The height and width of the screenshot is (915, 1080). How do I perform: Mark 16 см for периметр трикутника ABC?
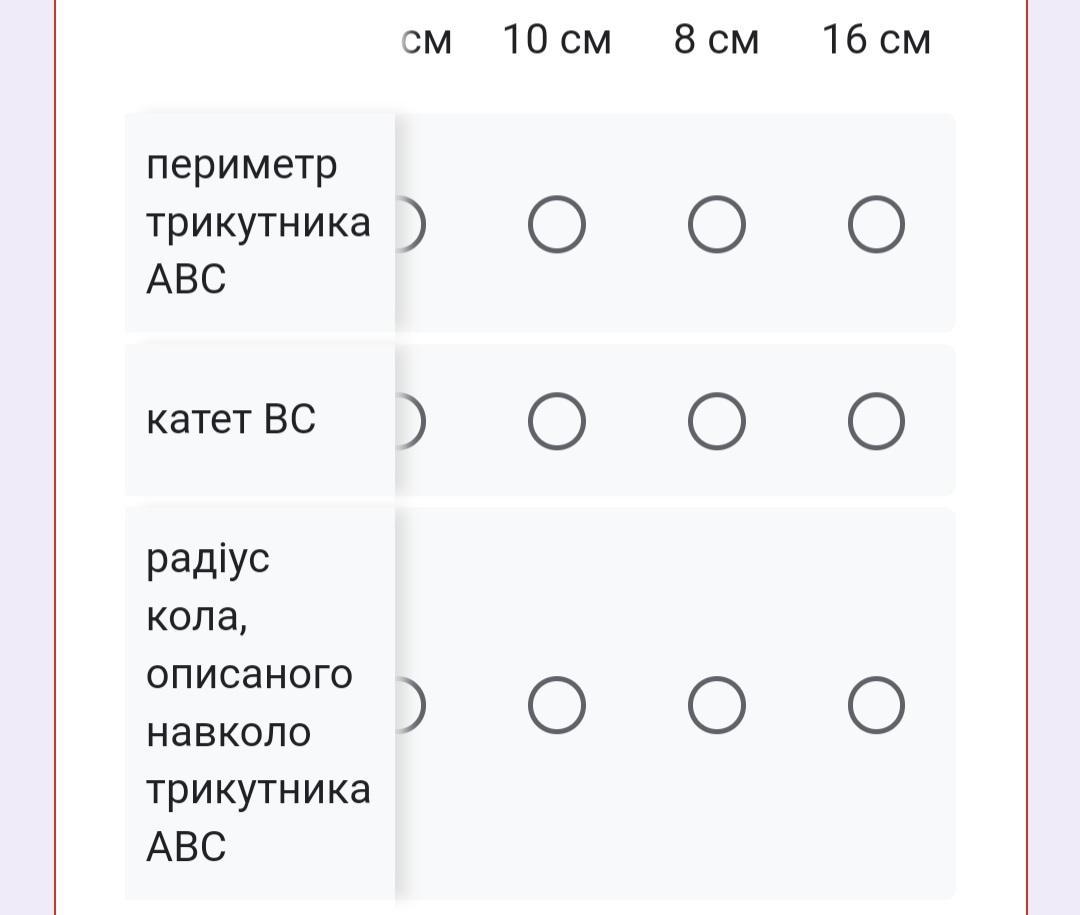click(876, 224)
